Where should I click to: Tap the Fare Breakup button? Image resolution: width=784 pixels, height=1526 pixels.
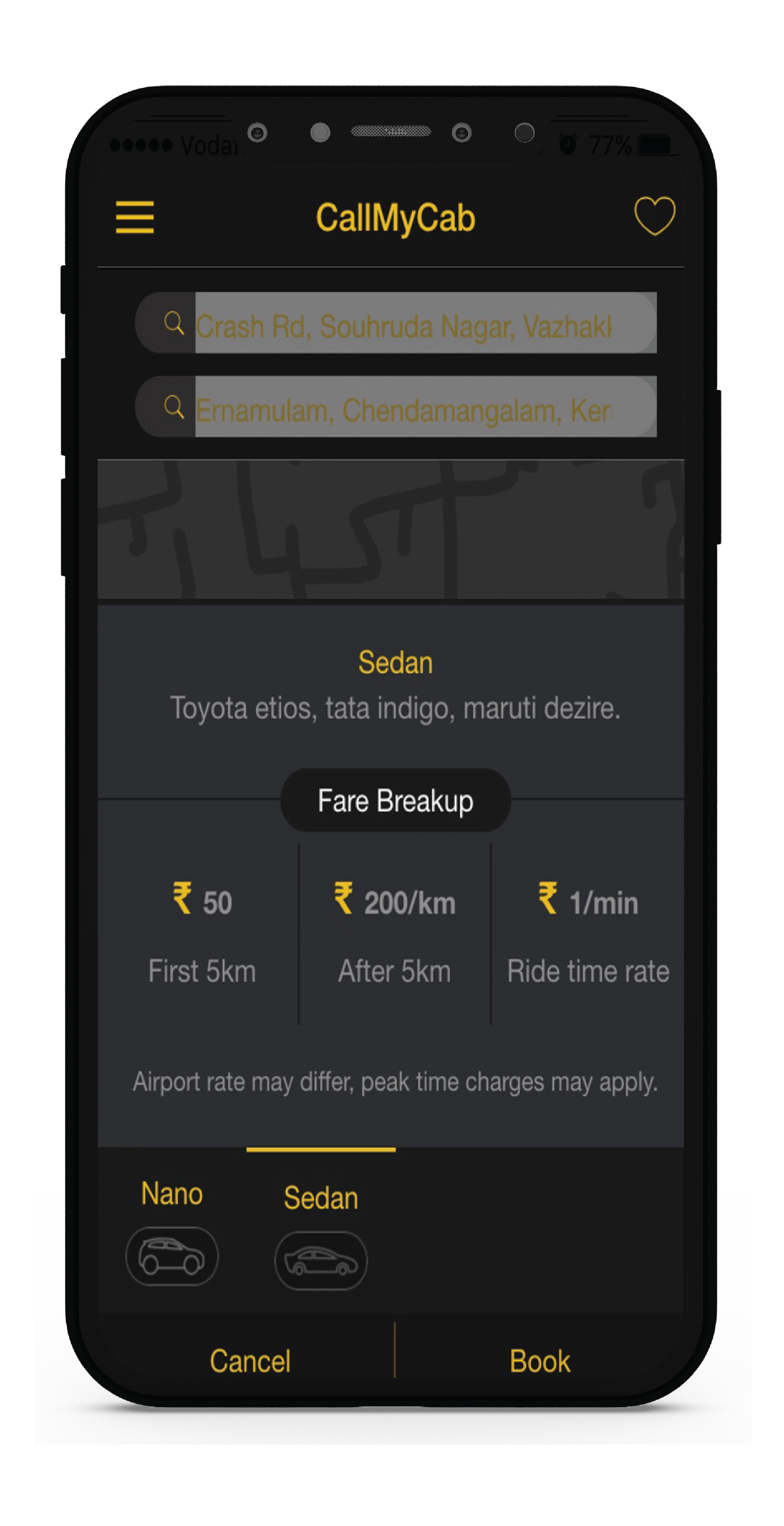[395, 801]
